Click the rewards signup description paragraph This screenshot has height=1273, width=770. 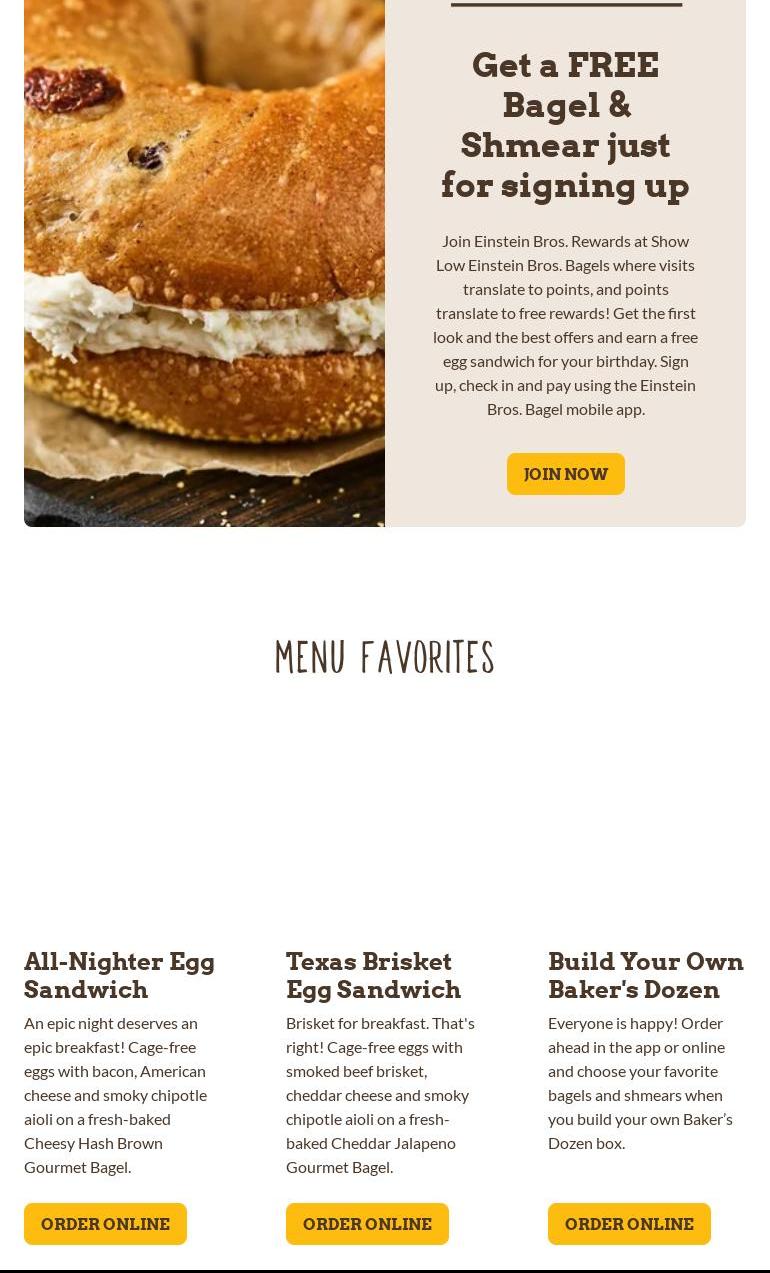tap(565, 324)
